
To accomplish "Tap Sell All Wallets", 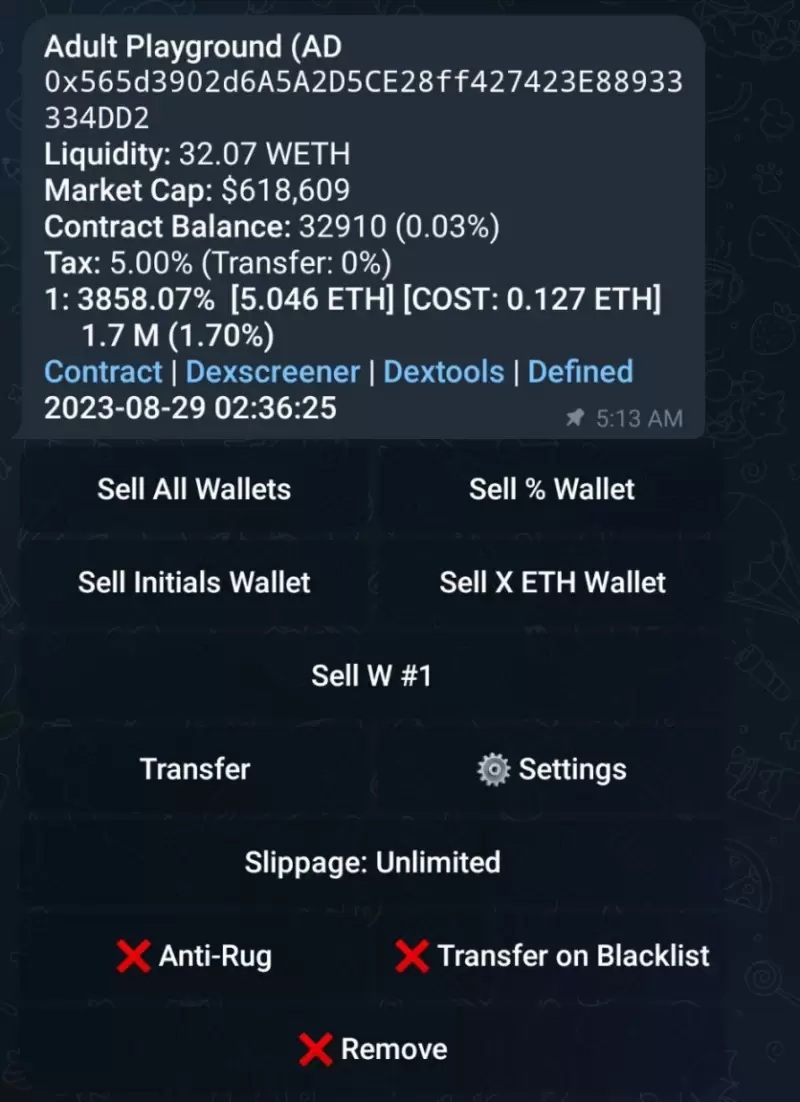I will 194,489.
